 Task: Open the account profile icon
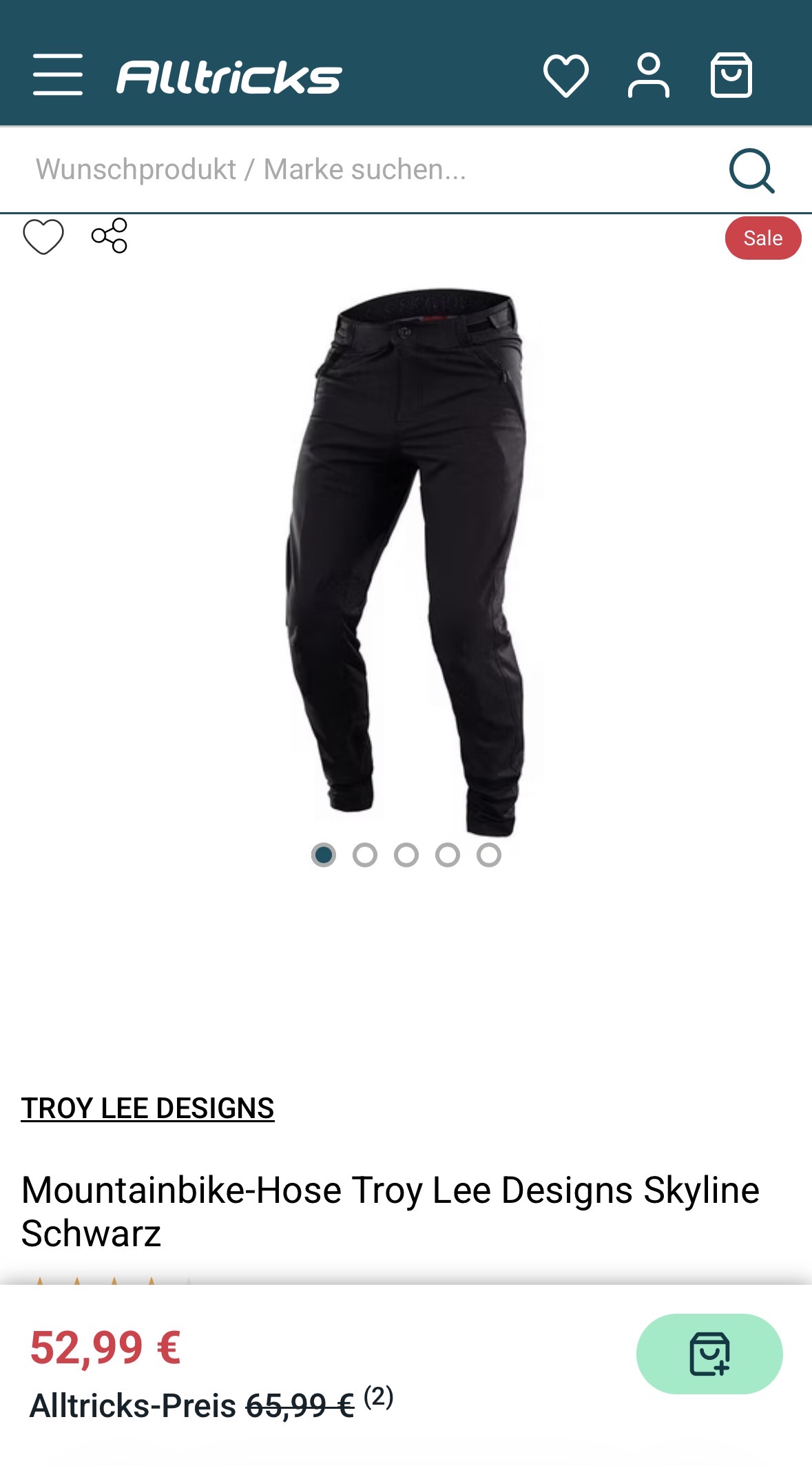pos(648,75)
